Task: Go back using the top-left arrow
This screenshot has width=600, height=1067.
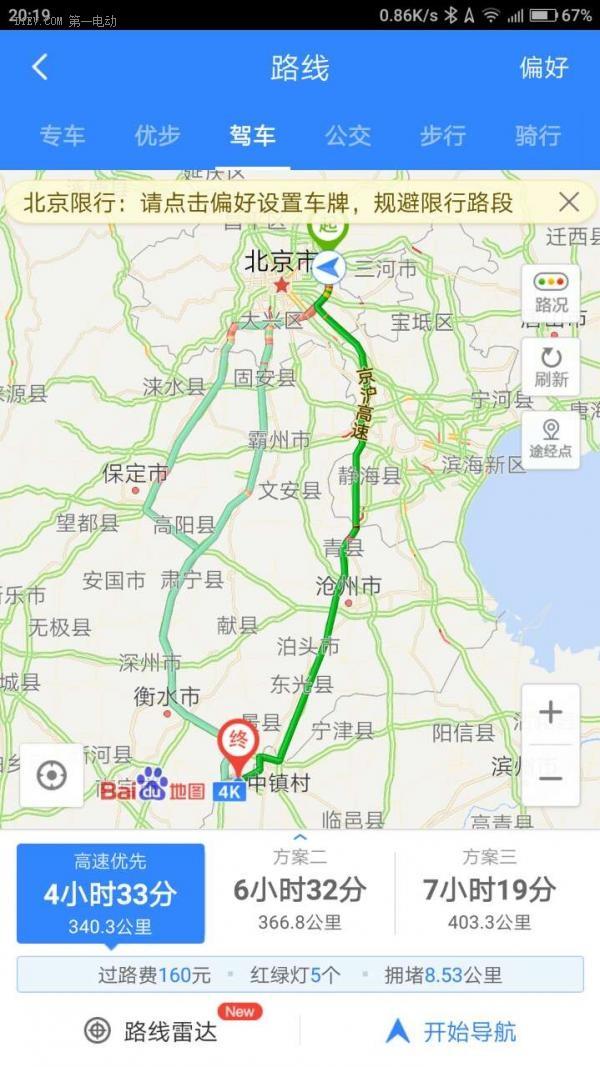Action: (40, 68)
